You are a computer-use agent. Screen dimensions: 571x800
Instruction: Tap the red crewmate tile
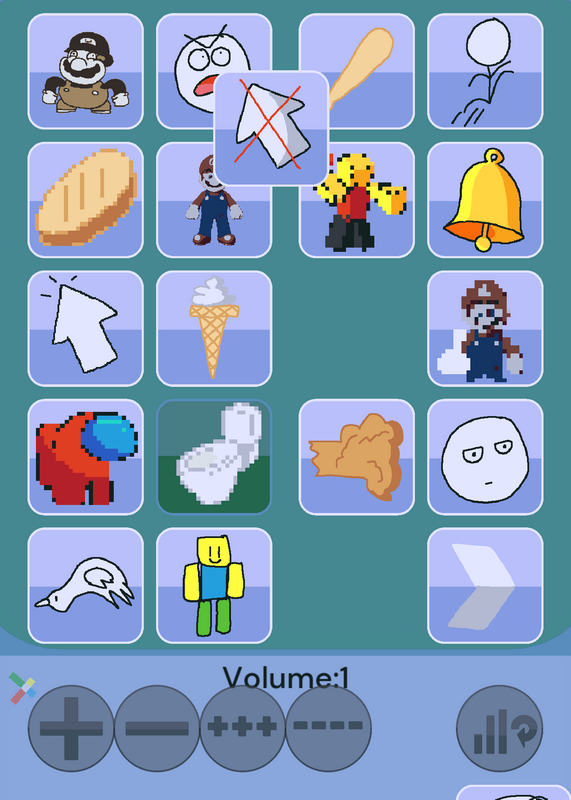tap(85, 457)
